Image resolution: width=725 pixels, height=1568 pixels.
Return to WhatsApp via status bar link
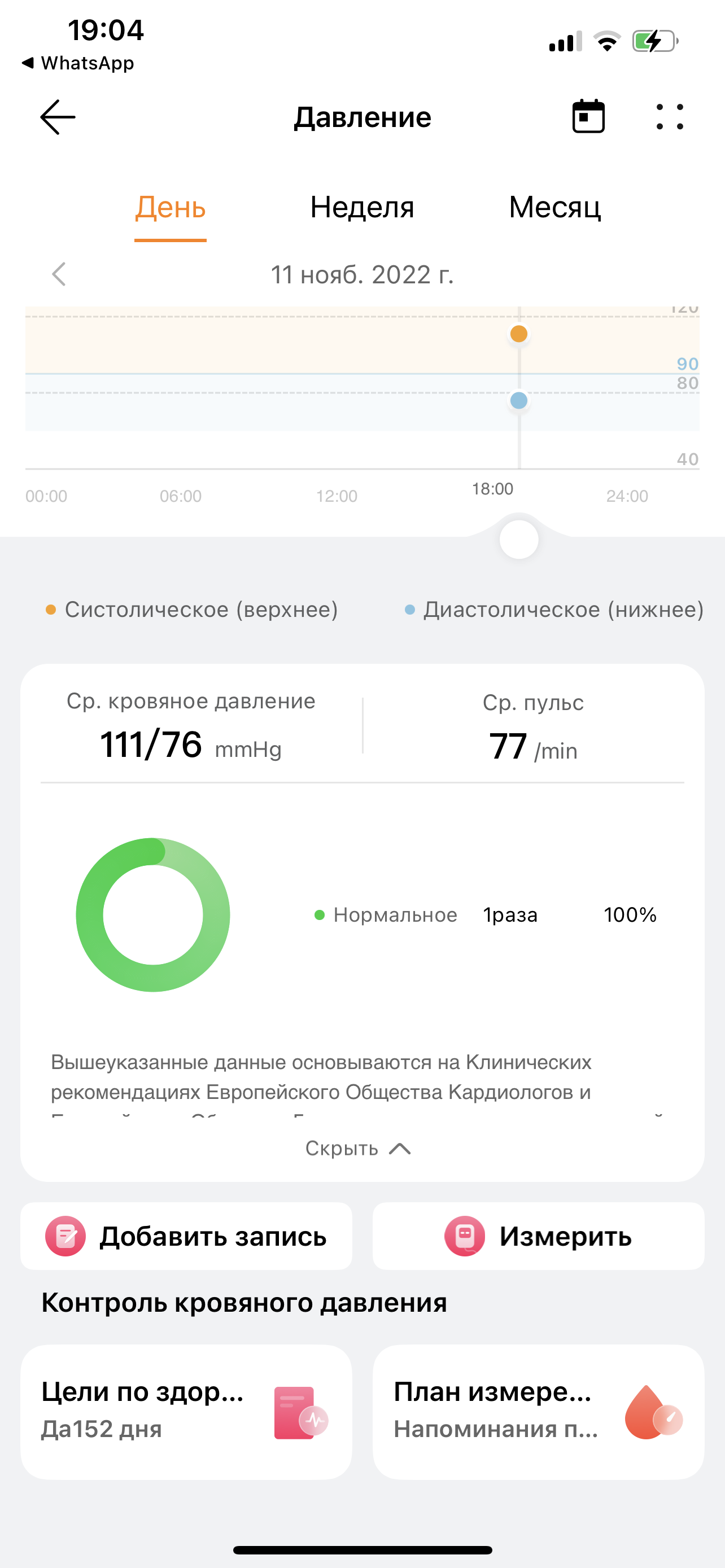[78, 63]
